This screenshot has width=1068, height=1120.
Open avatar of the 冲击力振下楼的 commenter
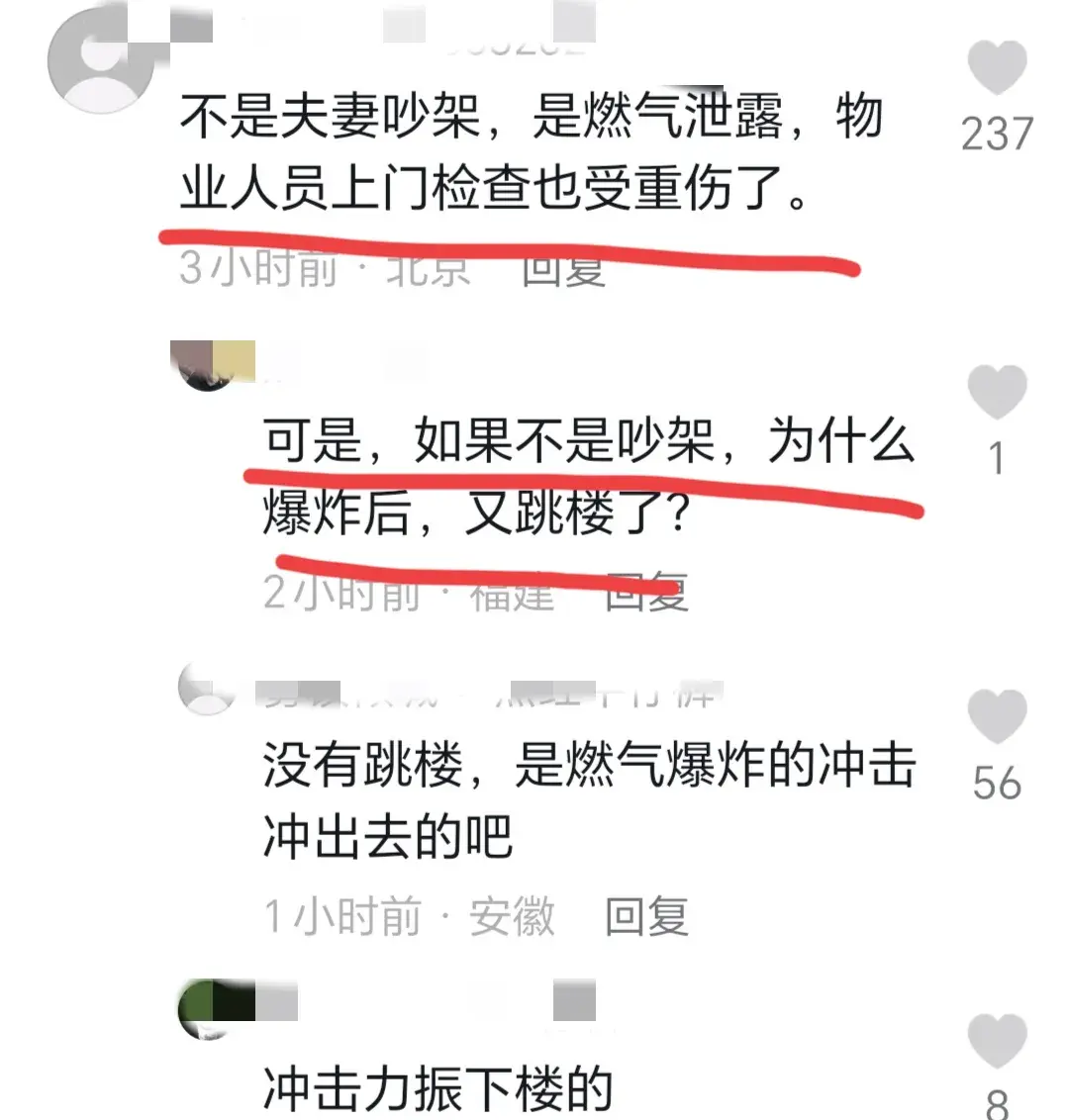click(206, 1009)
